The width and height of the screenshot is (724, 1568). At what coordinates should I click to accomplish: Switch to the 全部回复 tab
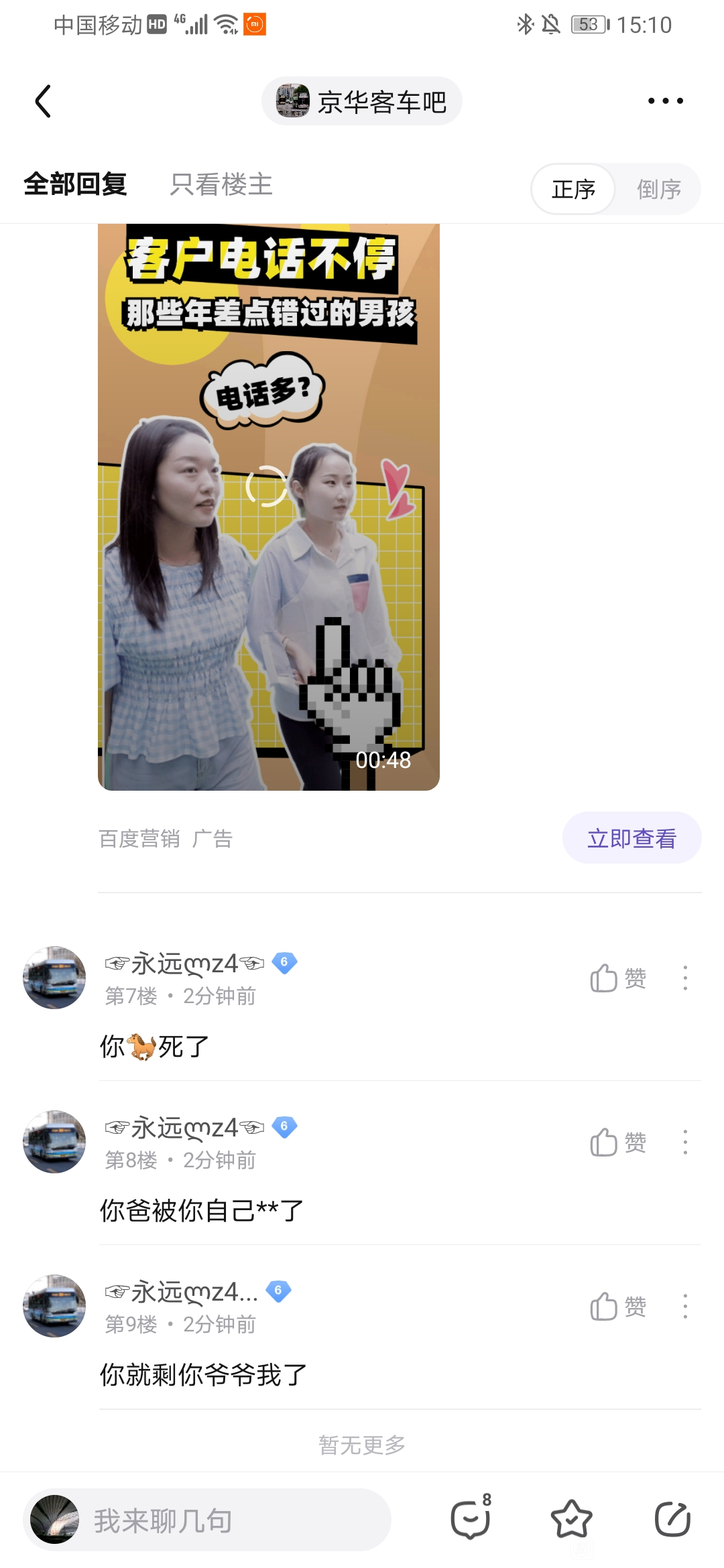tap(75, 184)
